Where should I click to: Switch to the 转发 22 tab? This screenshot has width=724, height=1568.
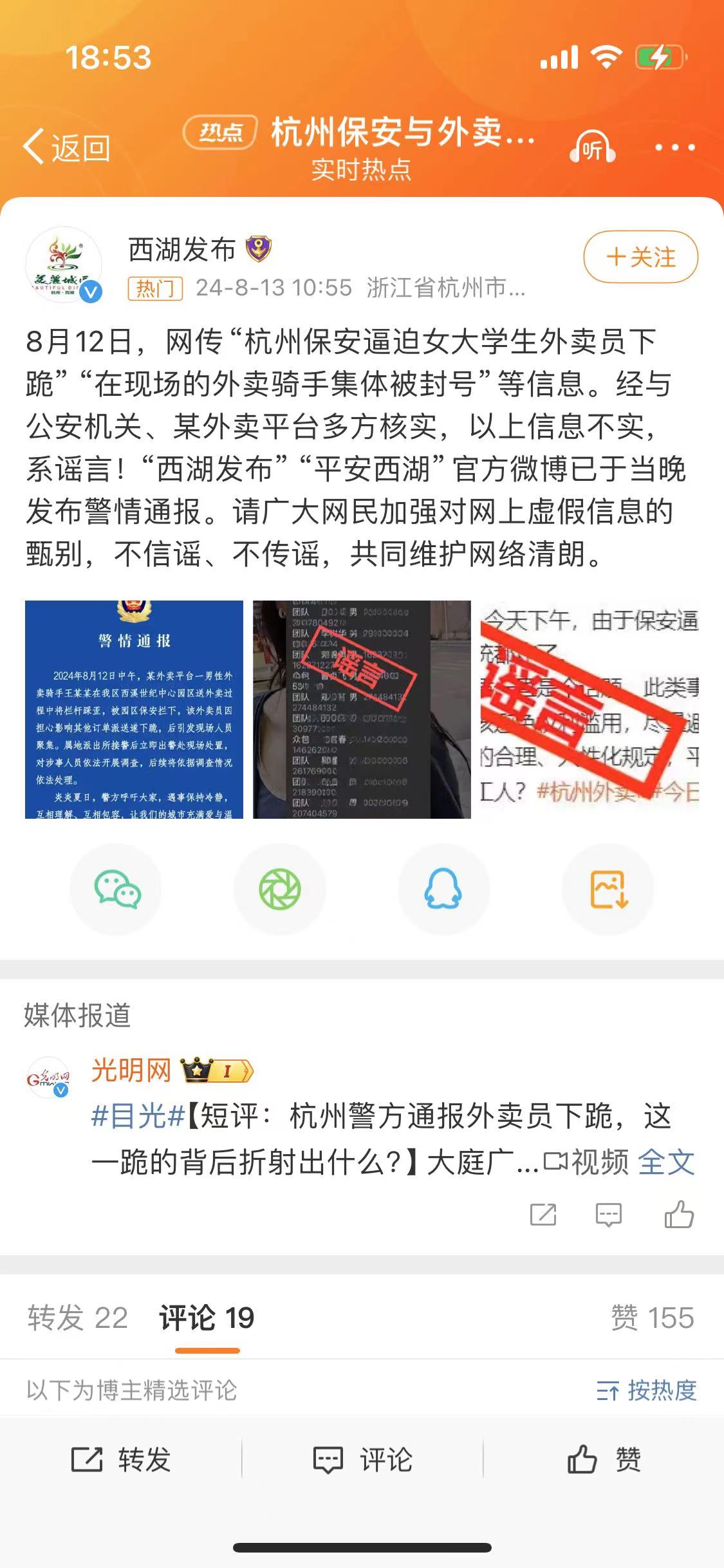pyautogui.click(x=78, y=1318)
